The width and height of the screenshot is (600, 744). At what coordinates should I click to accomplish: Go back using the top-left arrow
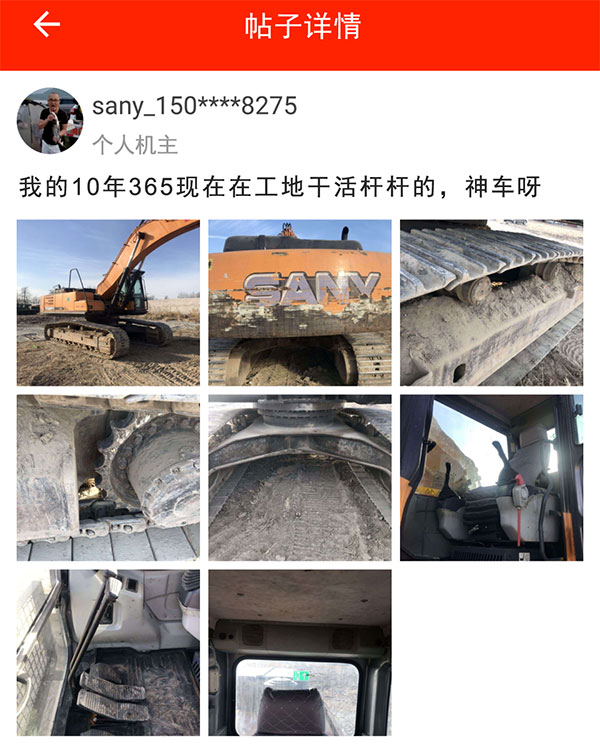click(x=46, y=26)
